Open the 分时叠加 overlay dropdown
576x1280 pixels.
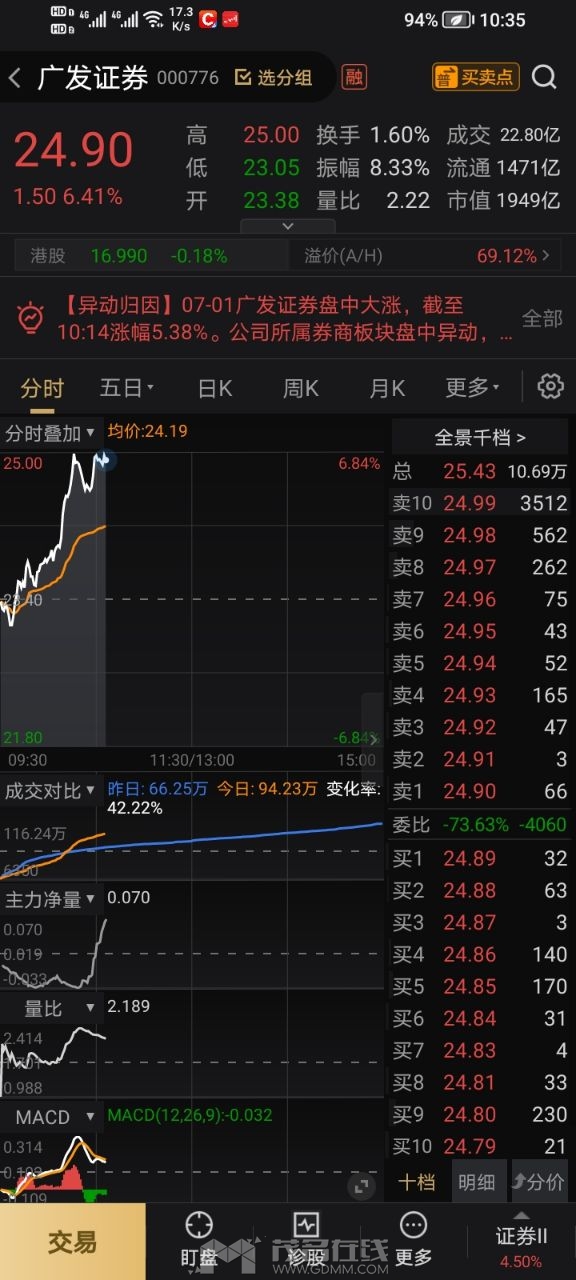(50, 433)
